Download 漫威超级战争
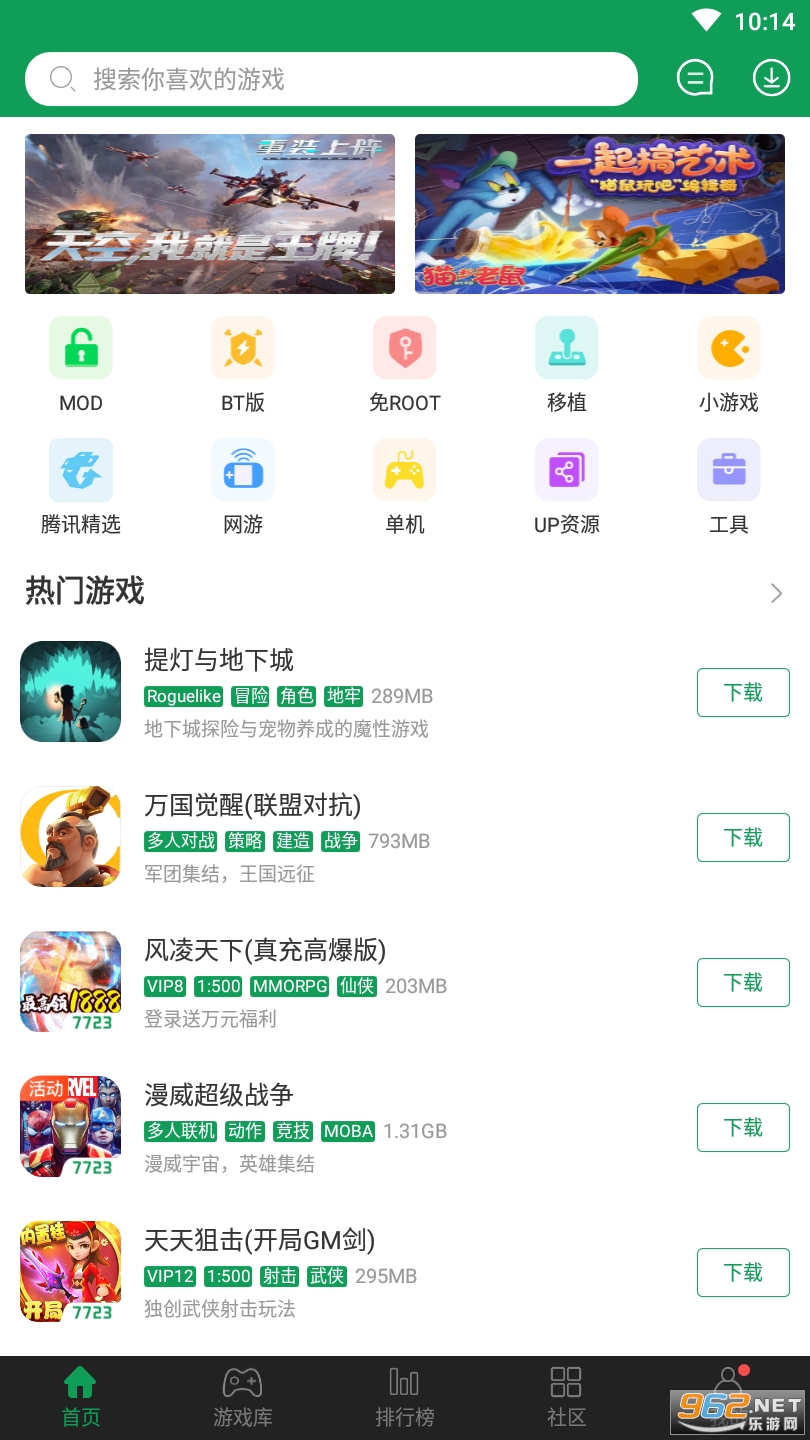Viewport: 810px width, 1440px height. coord(743,1127)
